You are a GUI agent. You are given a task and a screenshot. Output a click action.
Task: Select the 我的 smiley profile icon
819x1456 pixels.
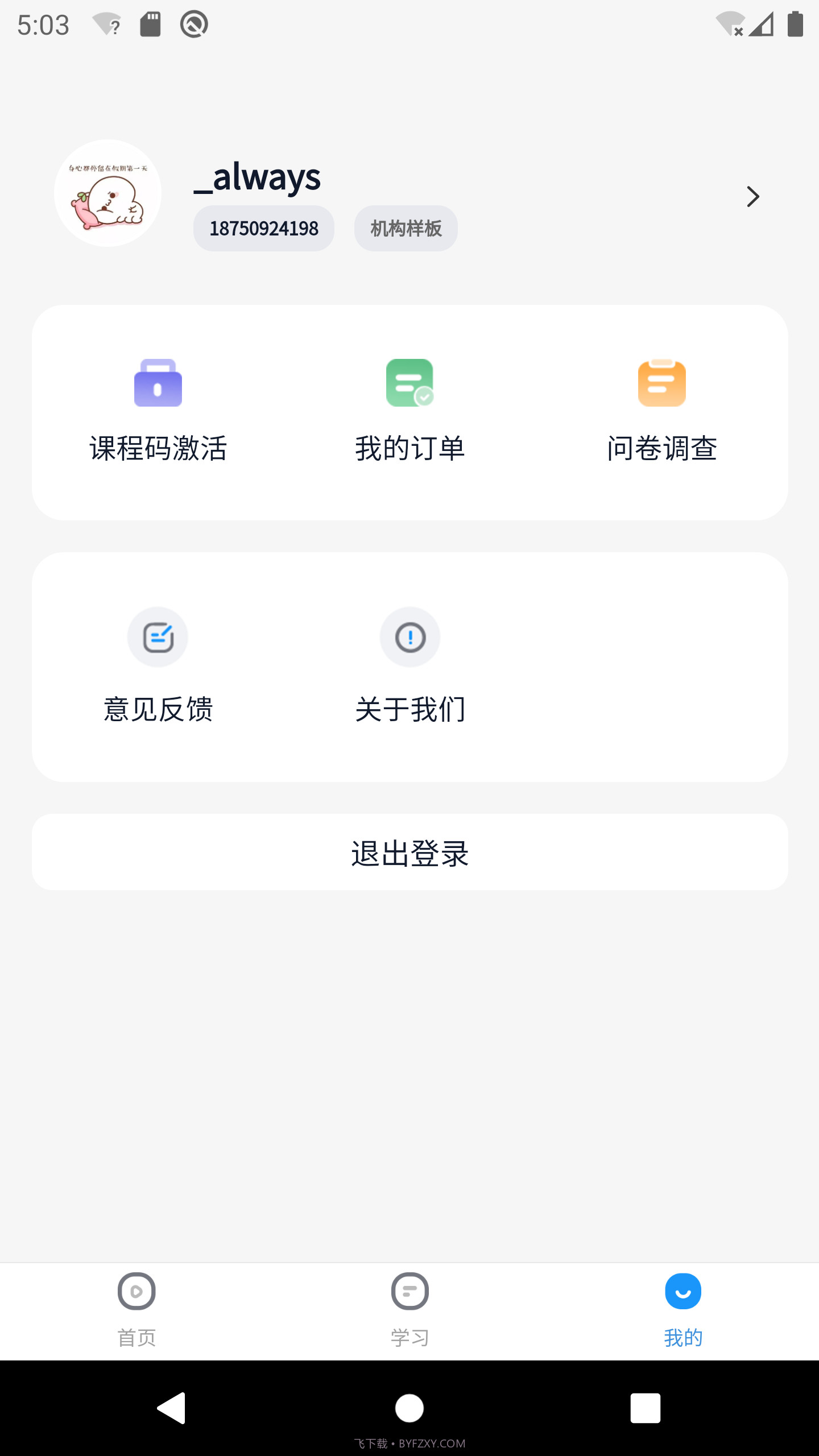click(684, 1291)
